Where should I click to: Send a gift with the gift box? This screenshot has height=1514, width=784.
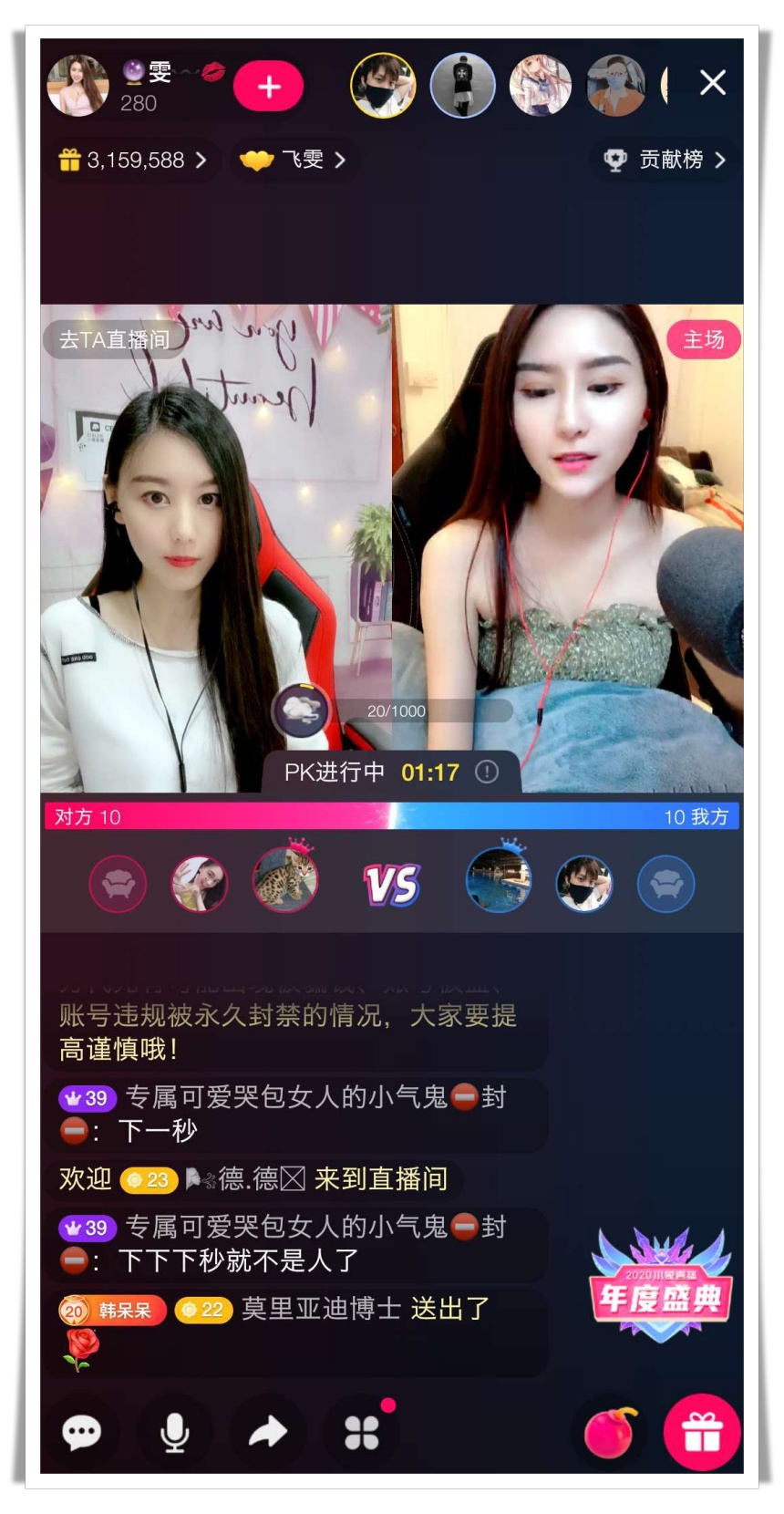click(x=701, y=1433)
